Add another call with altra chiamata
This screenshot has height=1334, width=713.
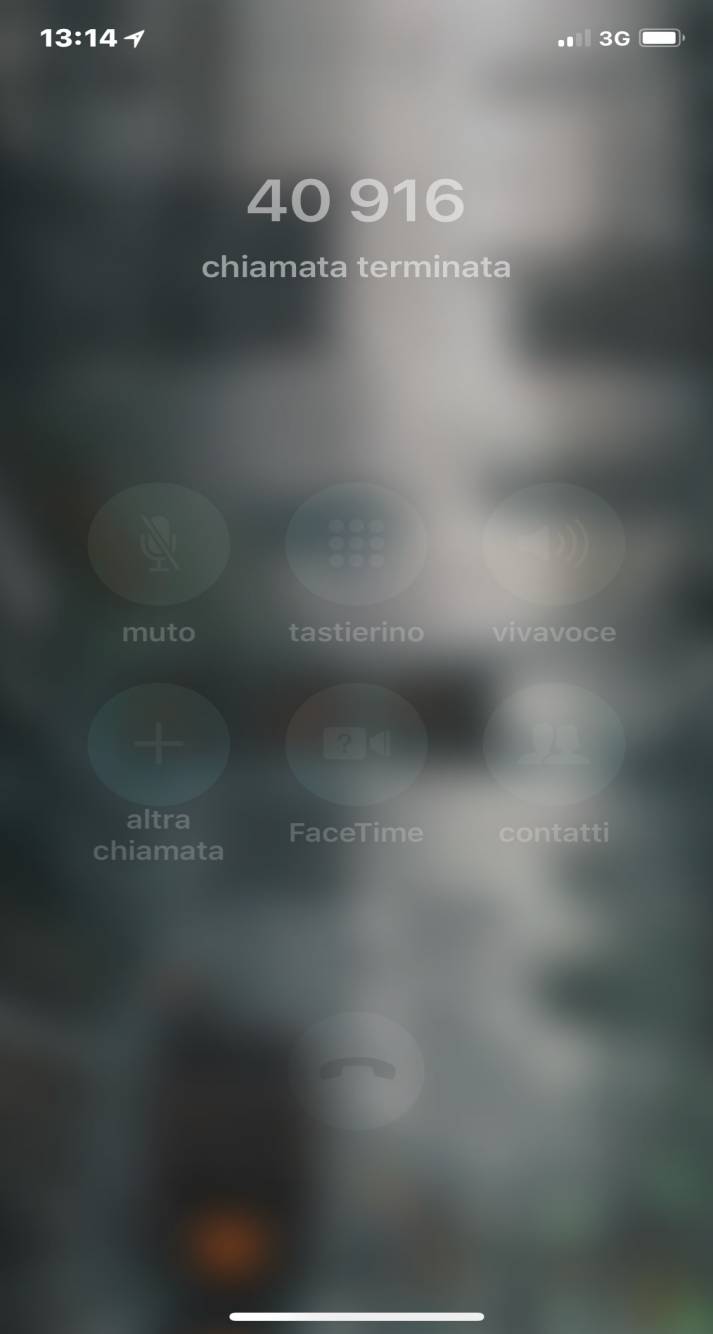point(158,745)
